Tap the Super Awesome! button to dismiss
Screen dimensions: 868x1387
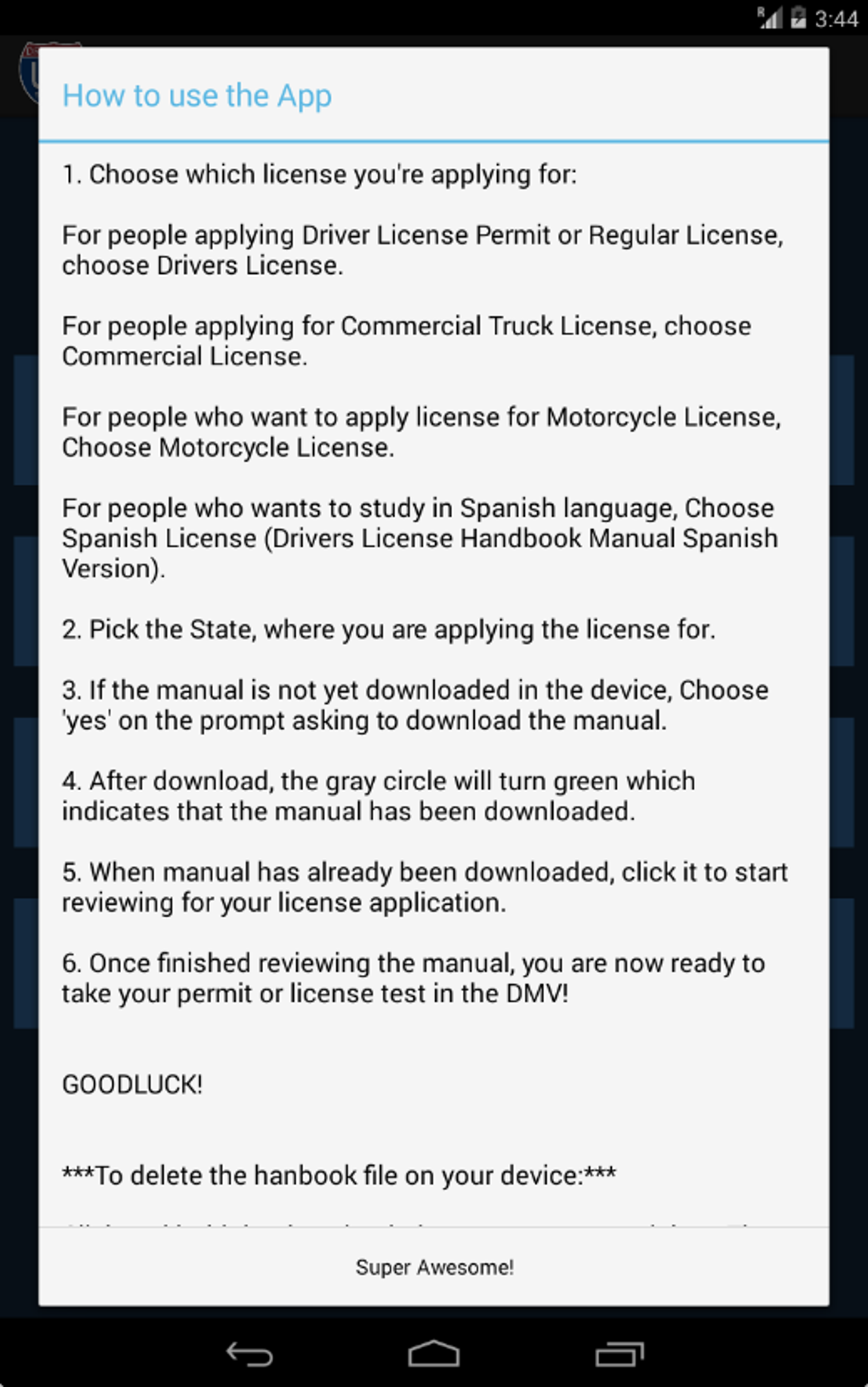tap(434, 1267)
